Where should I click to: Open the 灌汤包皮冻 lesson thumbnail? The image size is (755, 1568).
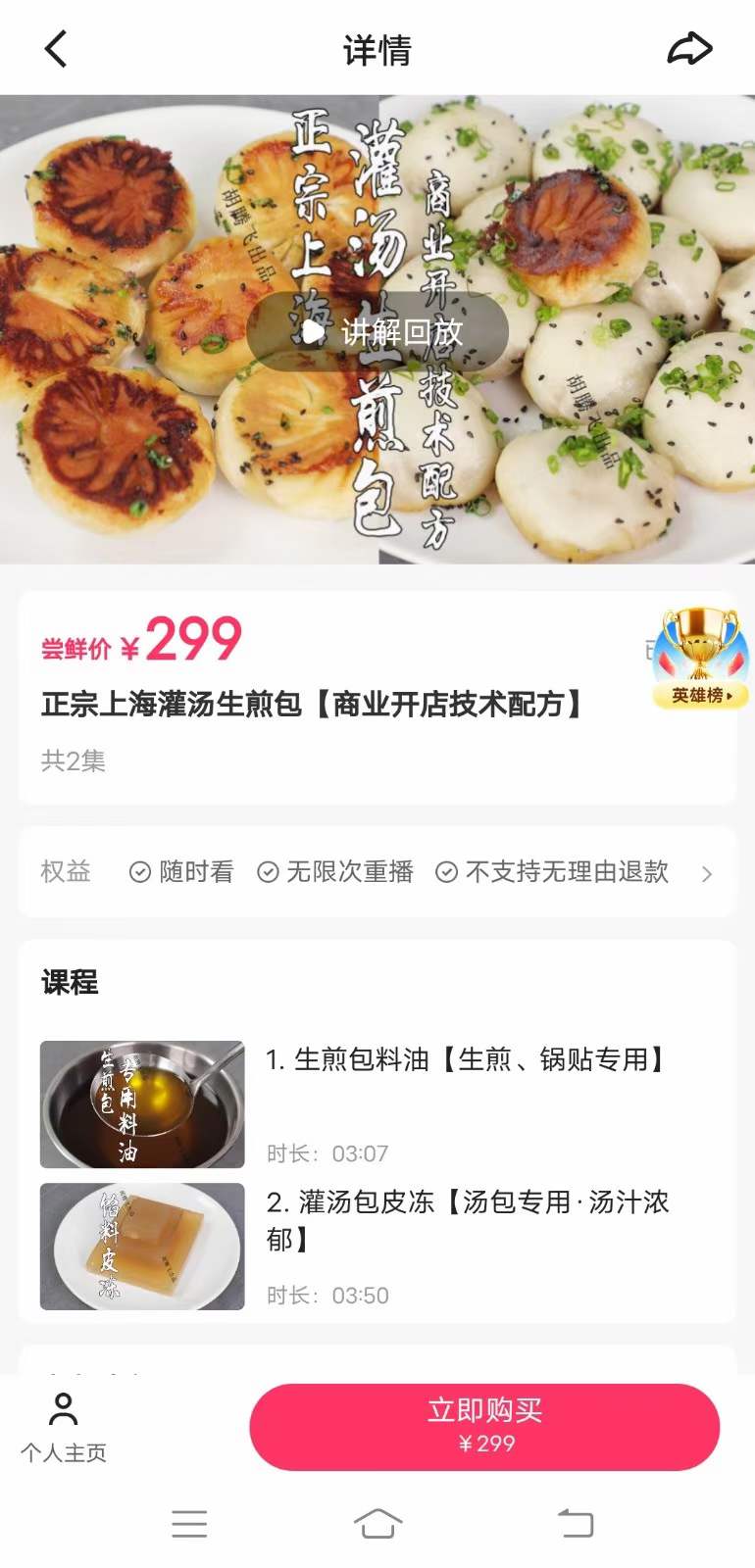[140, 1247]
